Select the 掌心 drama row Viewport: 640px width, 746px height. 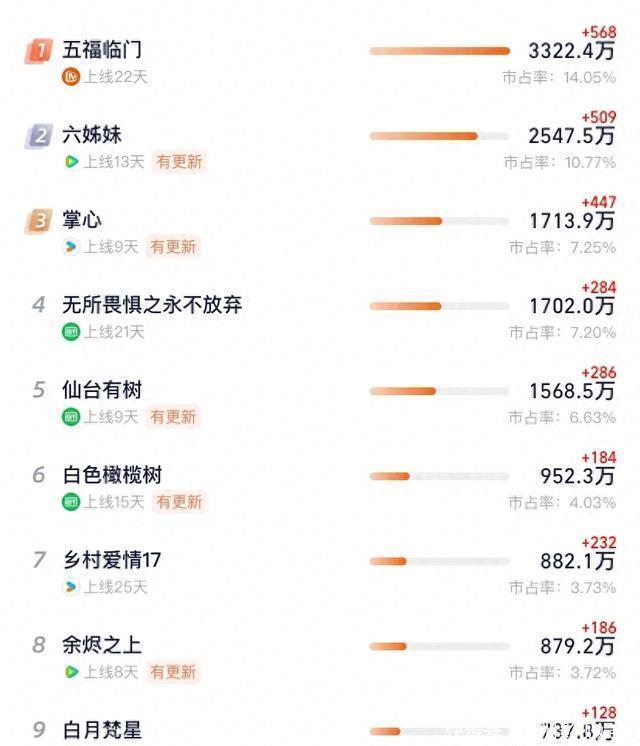[x=320, y=226]
